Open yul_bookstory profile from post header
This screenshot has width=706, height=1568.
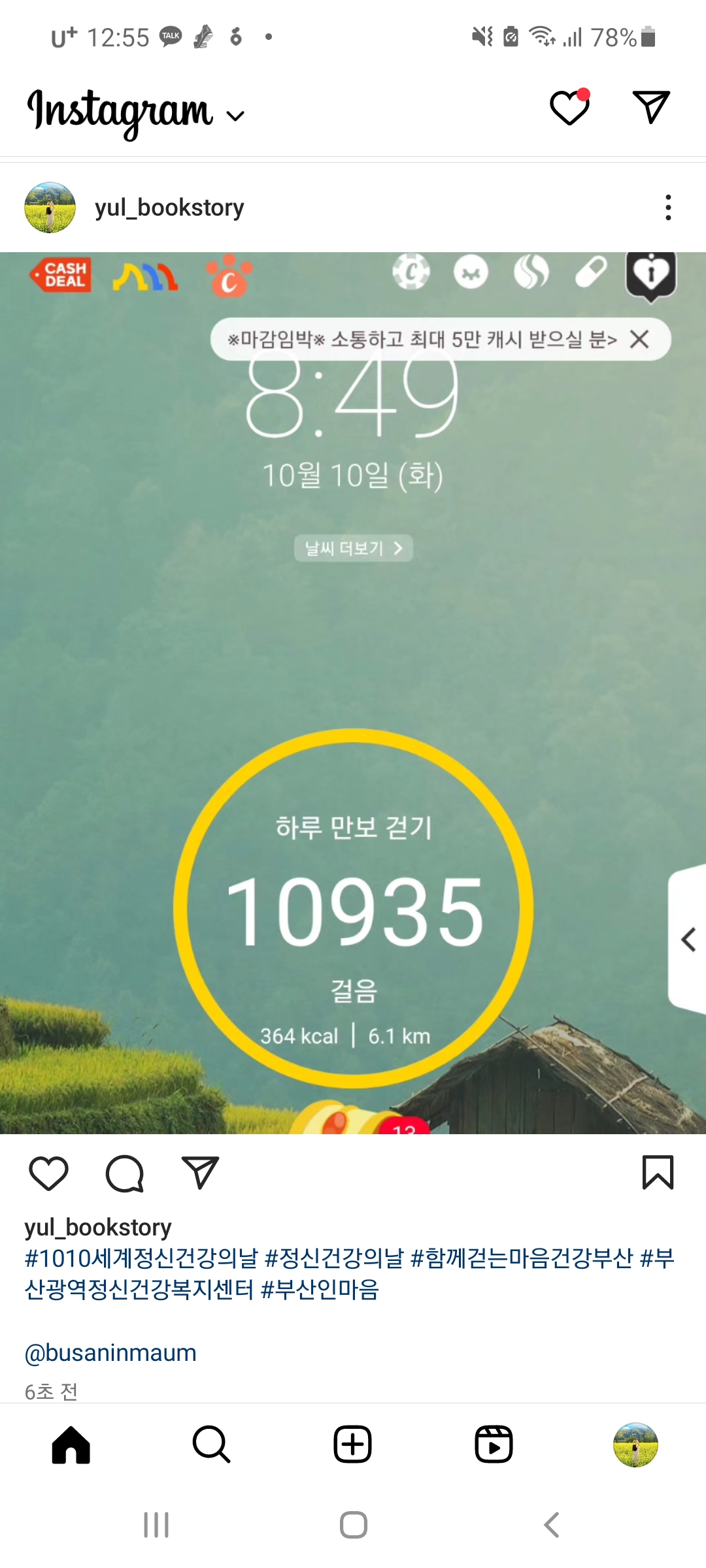pyautogui.click(x=169, y=208)
